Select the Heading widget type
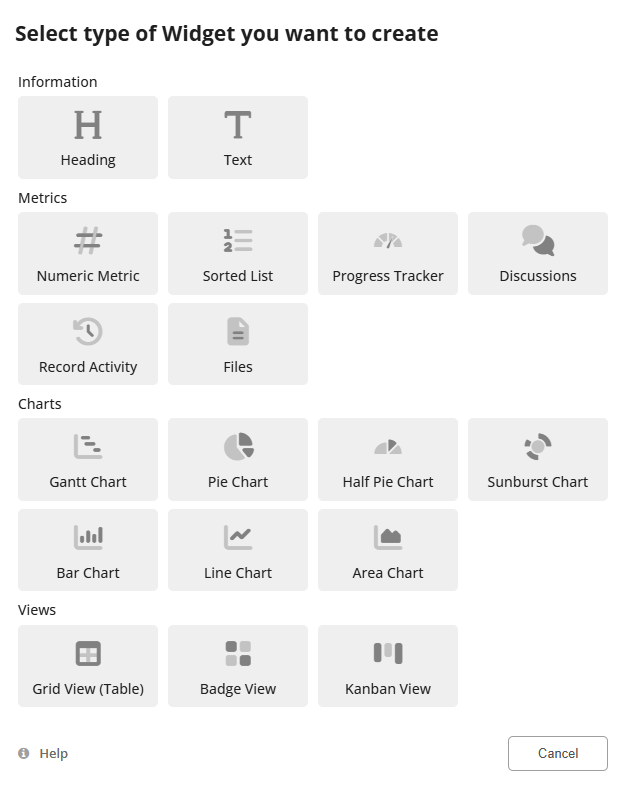The height and width of the screenshot is (787, 625). (88, 137)
